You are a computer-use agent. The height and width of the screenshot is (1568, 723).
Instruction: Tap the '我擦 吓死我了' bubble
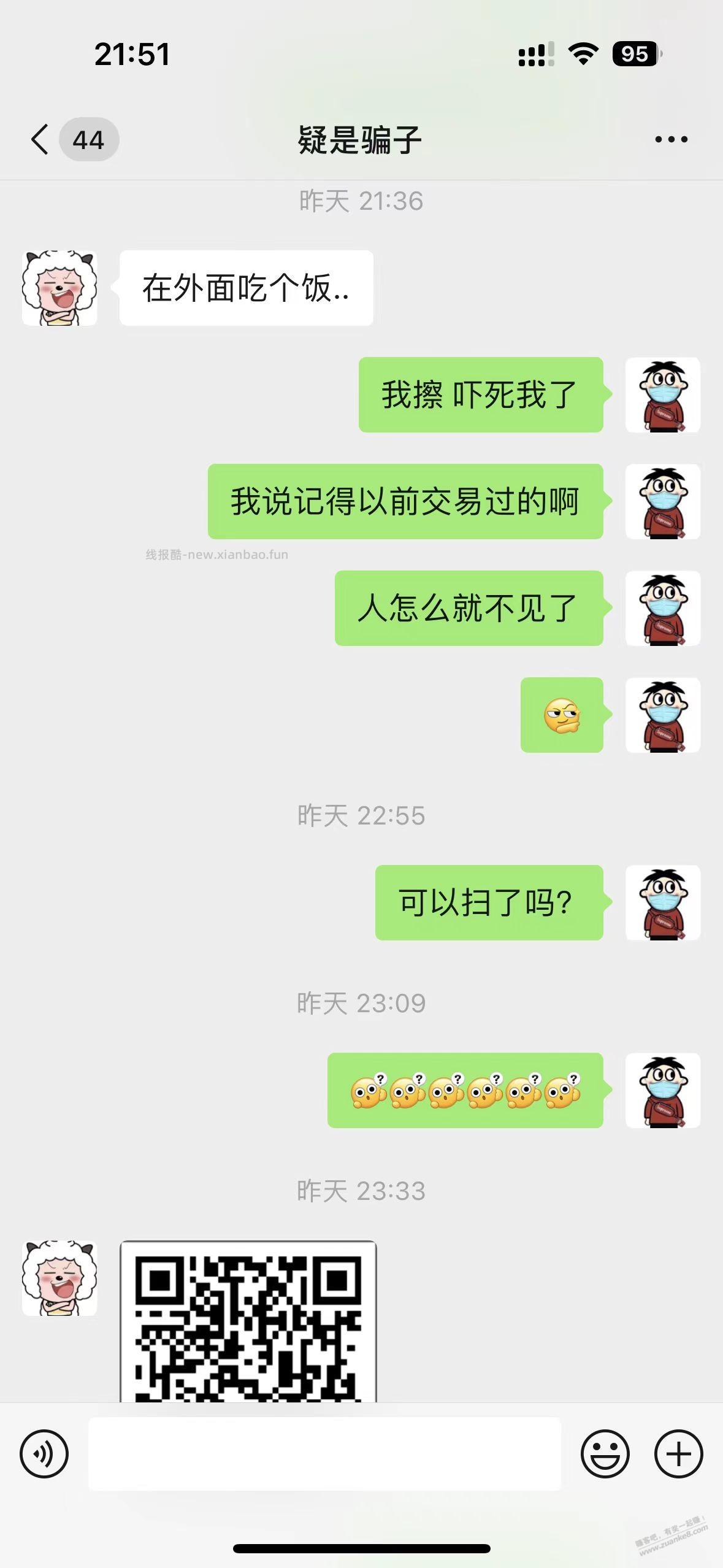[481, 396]
